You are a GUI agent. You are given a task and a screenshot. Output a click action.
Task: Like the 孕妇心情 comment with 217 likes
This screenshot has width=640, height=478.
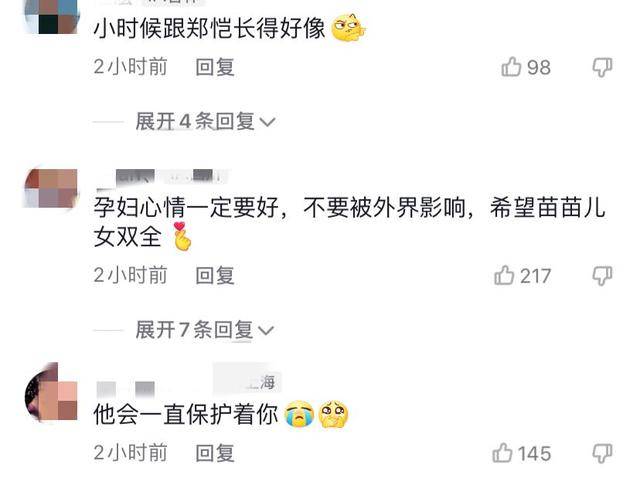click(505, 275)
